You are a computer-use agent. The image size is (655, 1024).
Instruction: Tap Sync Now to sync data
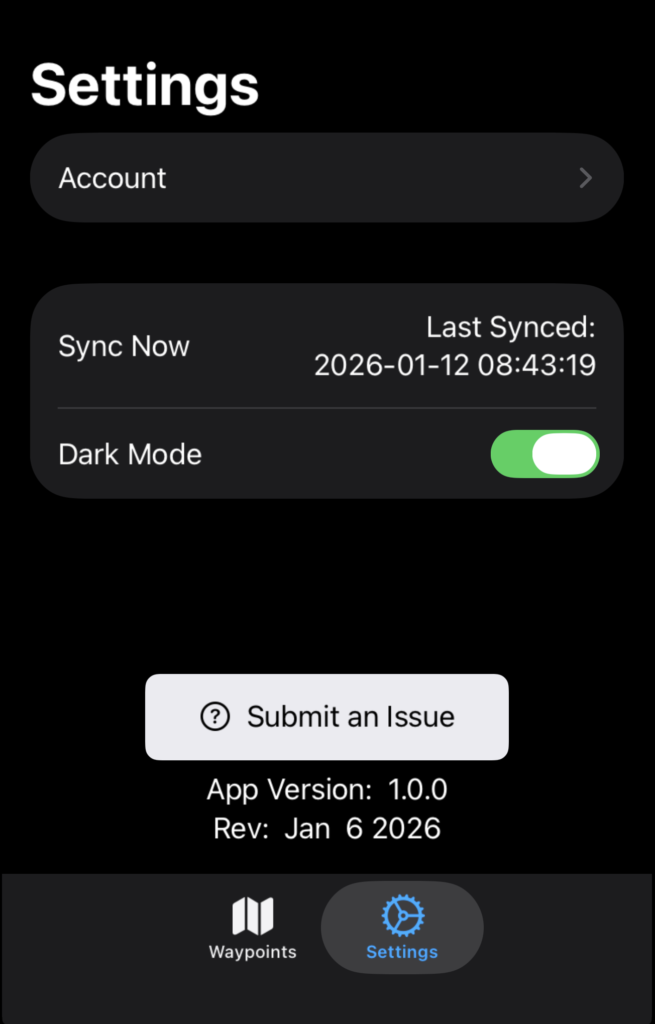[124, 347]
